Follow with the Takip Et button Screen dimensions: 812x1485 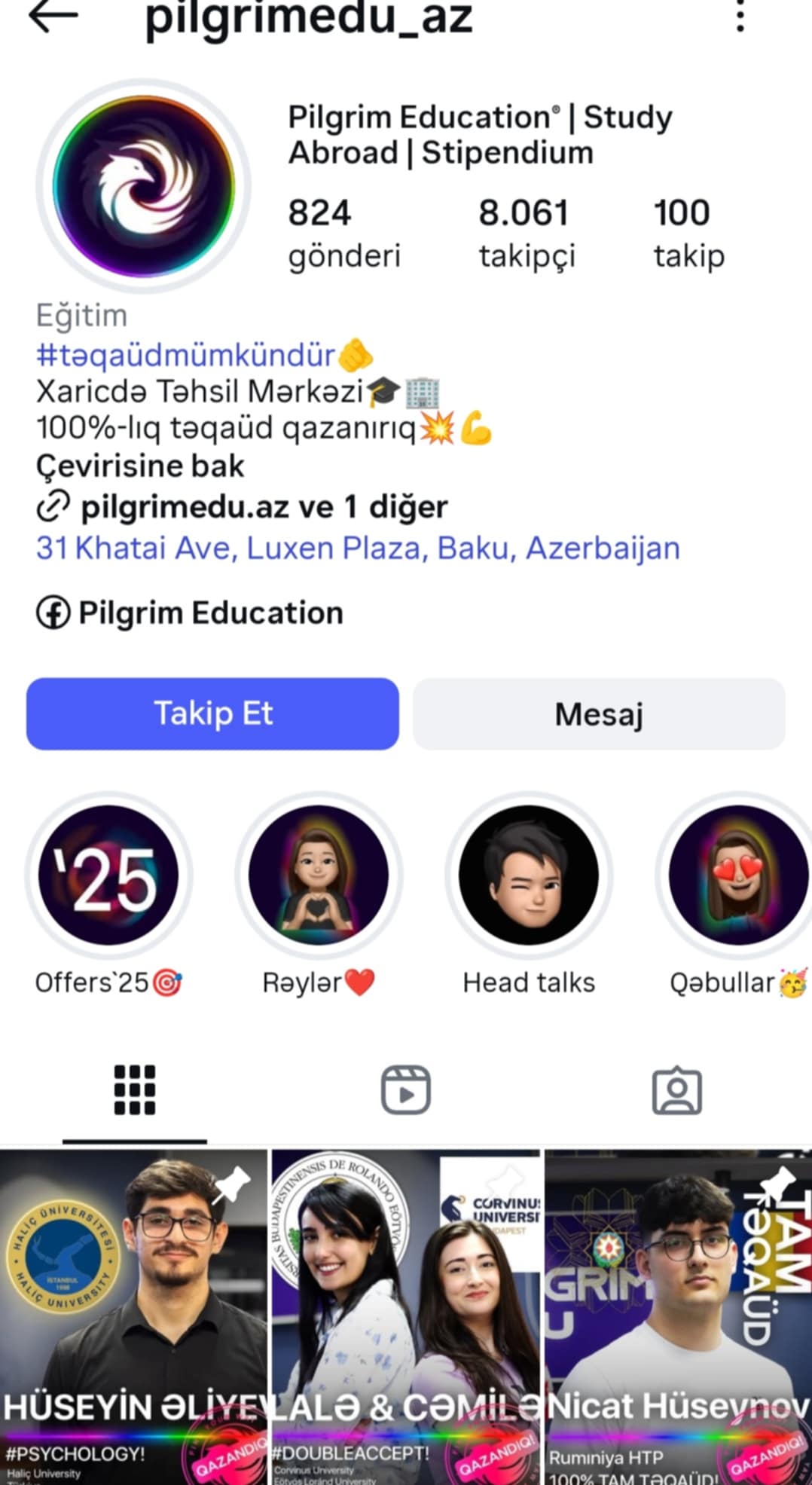pyautogui.click(x=212, y=713)
